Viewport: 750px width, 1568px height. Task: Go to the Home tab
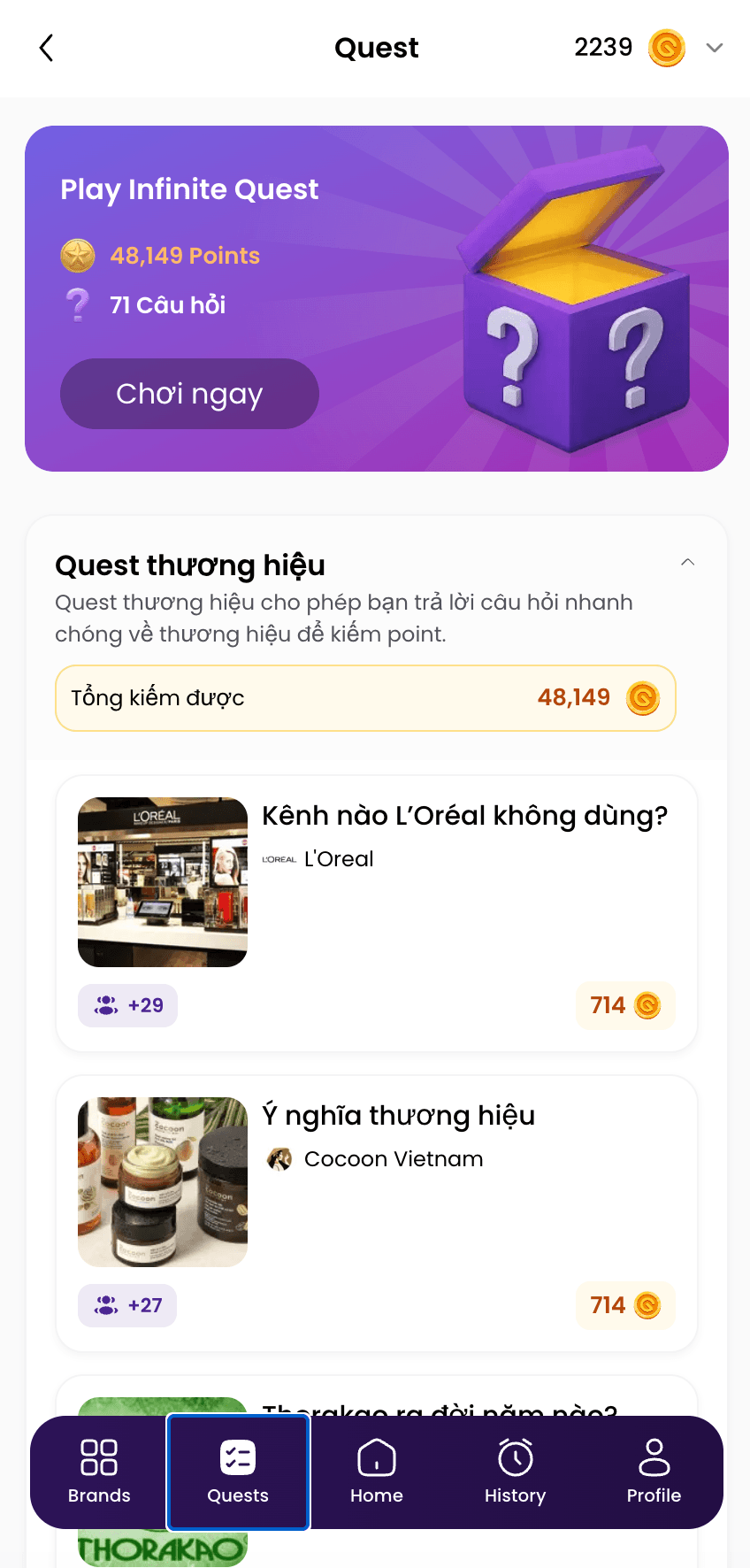click(377, 1472)
